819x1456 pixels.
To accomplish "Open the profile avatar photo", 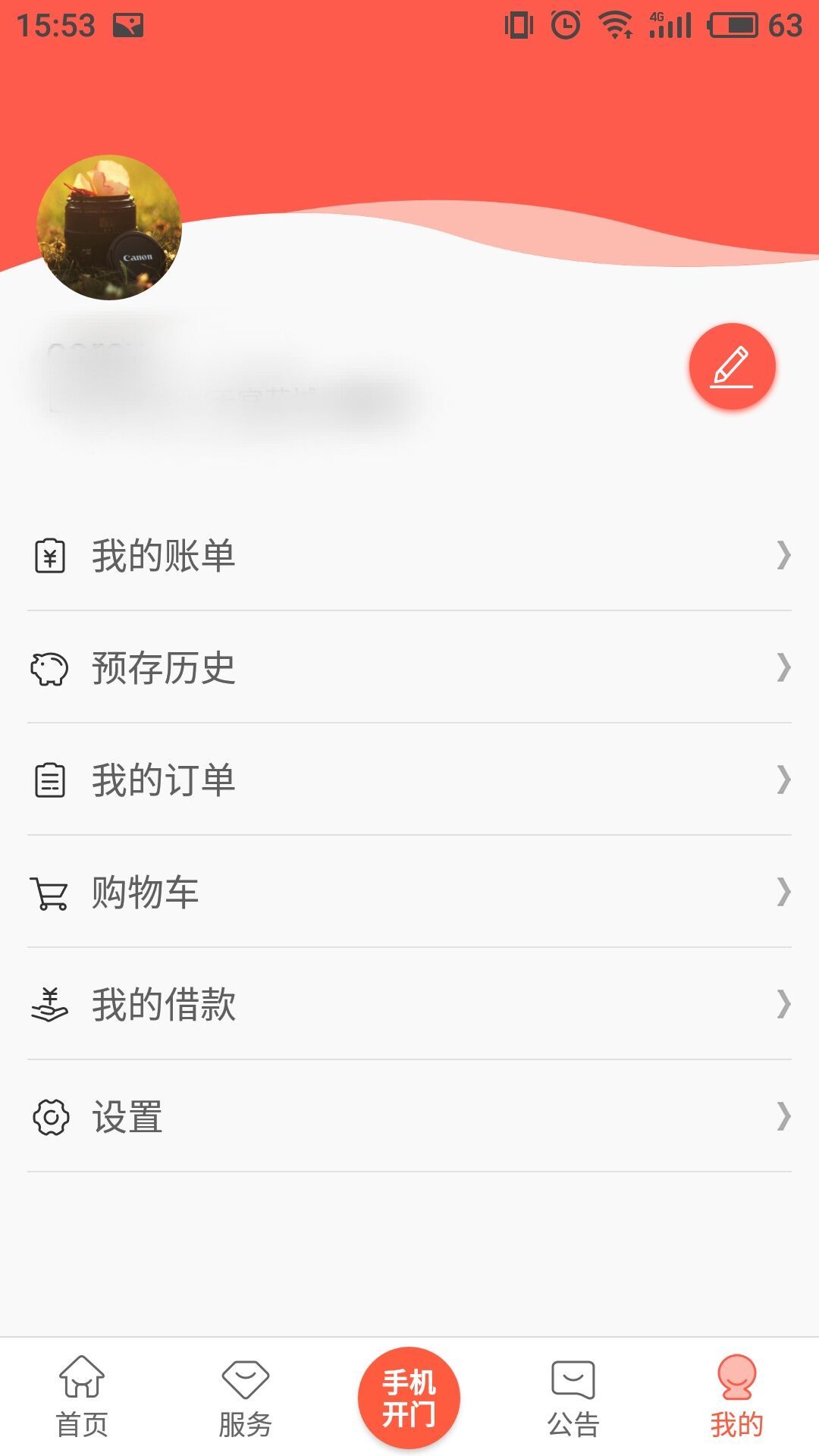I will point(109,227).
